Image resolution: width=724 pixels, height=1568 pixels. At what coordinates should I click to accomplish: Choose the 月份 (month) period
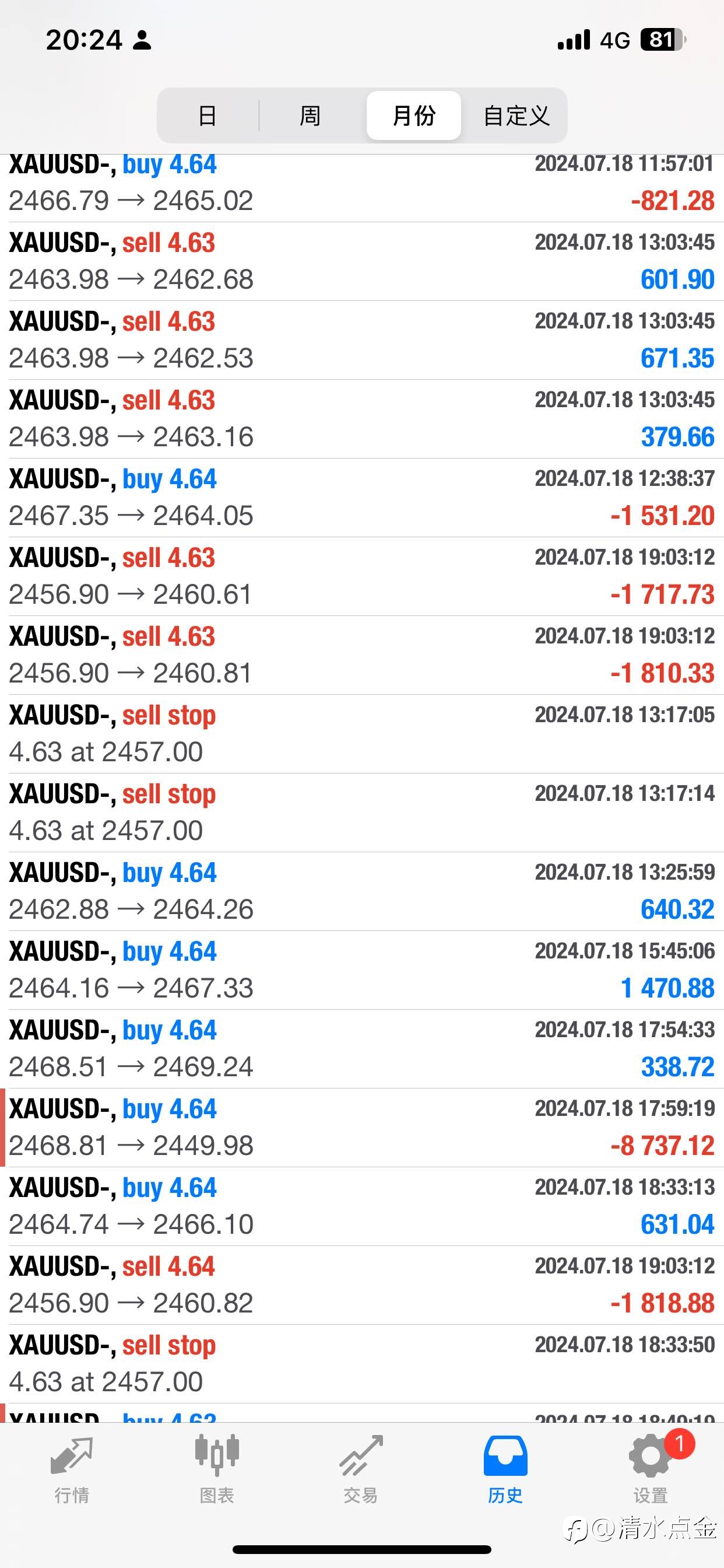click(414, 115)
